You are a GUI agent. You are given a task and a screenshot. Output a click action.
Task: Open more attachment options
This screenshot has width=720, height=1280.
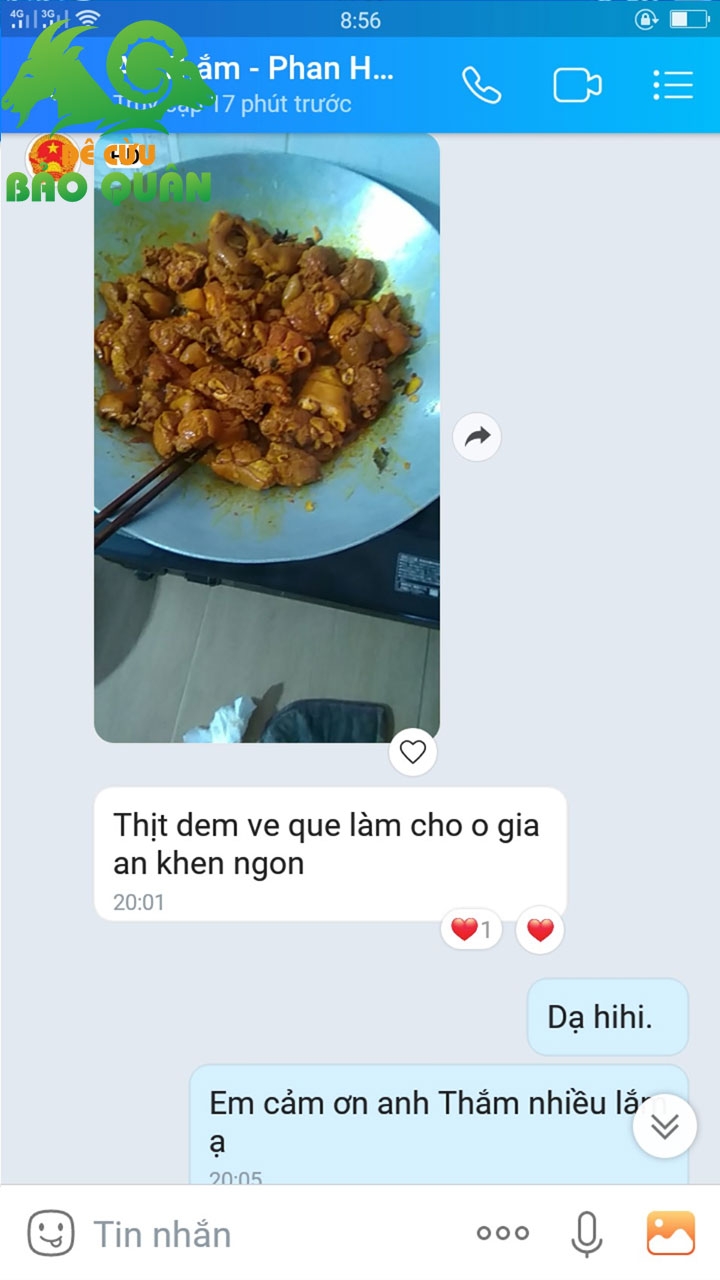(x=502, y=1234)
